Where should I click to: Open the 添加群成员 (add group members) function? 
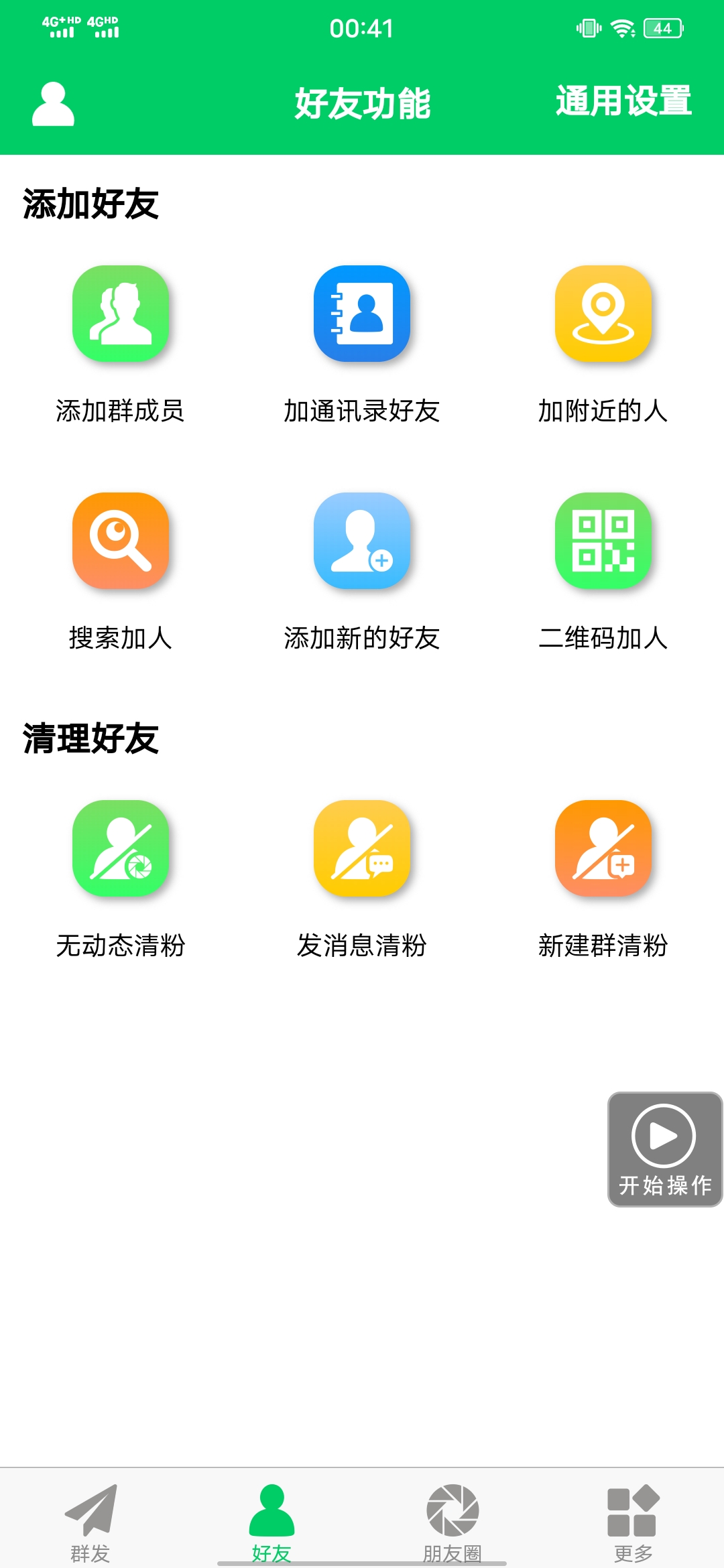click(121, 315)
